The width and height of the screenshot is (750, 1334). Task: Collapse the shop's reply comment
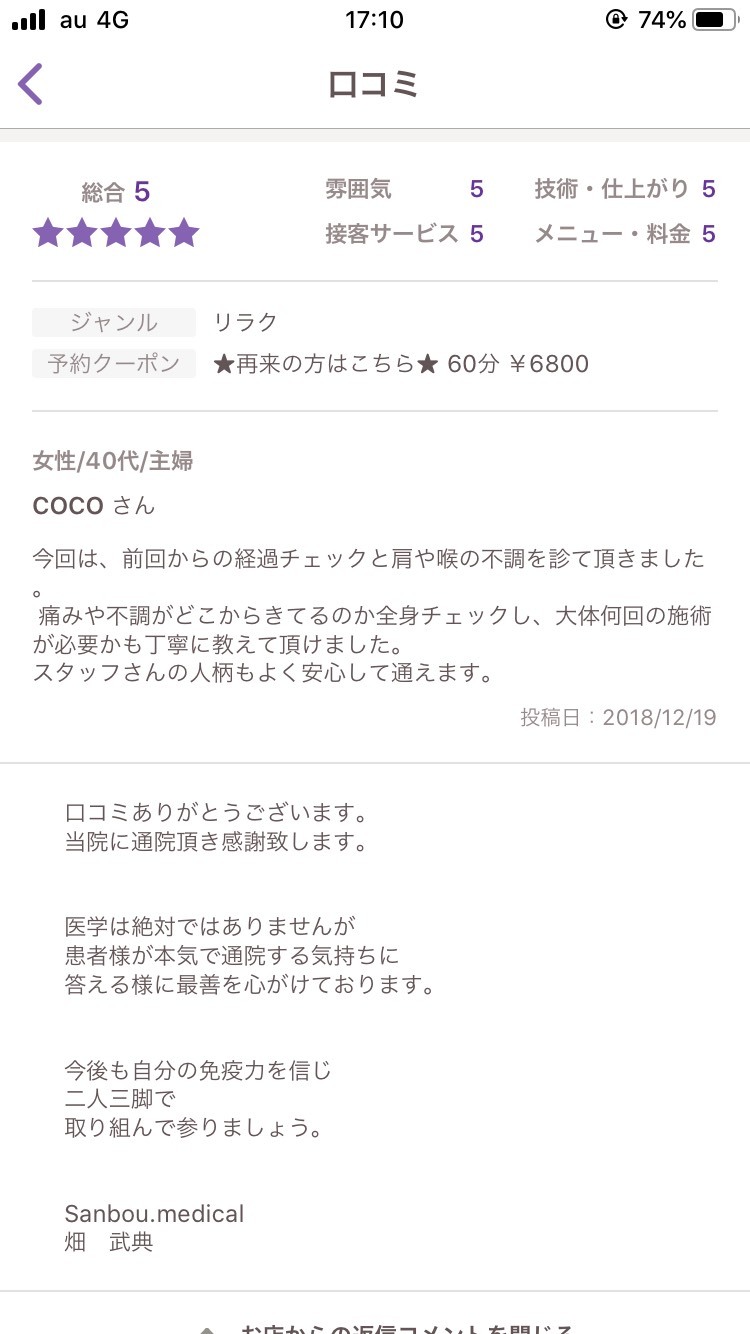tap(390, 1326)
